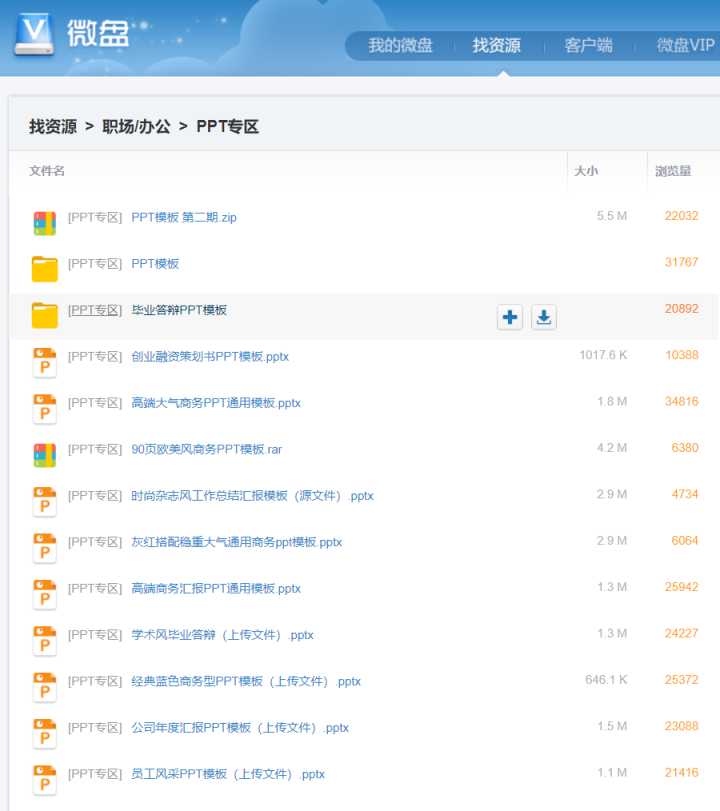Click the zip archive icon of PPT模板 第二期
720x811 pixels.
43,216
